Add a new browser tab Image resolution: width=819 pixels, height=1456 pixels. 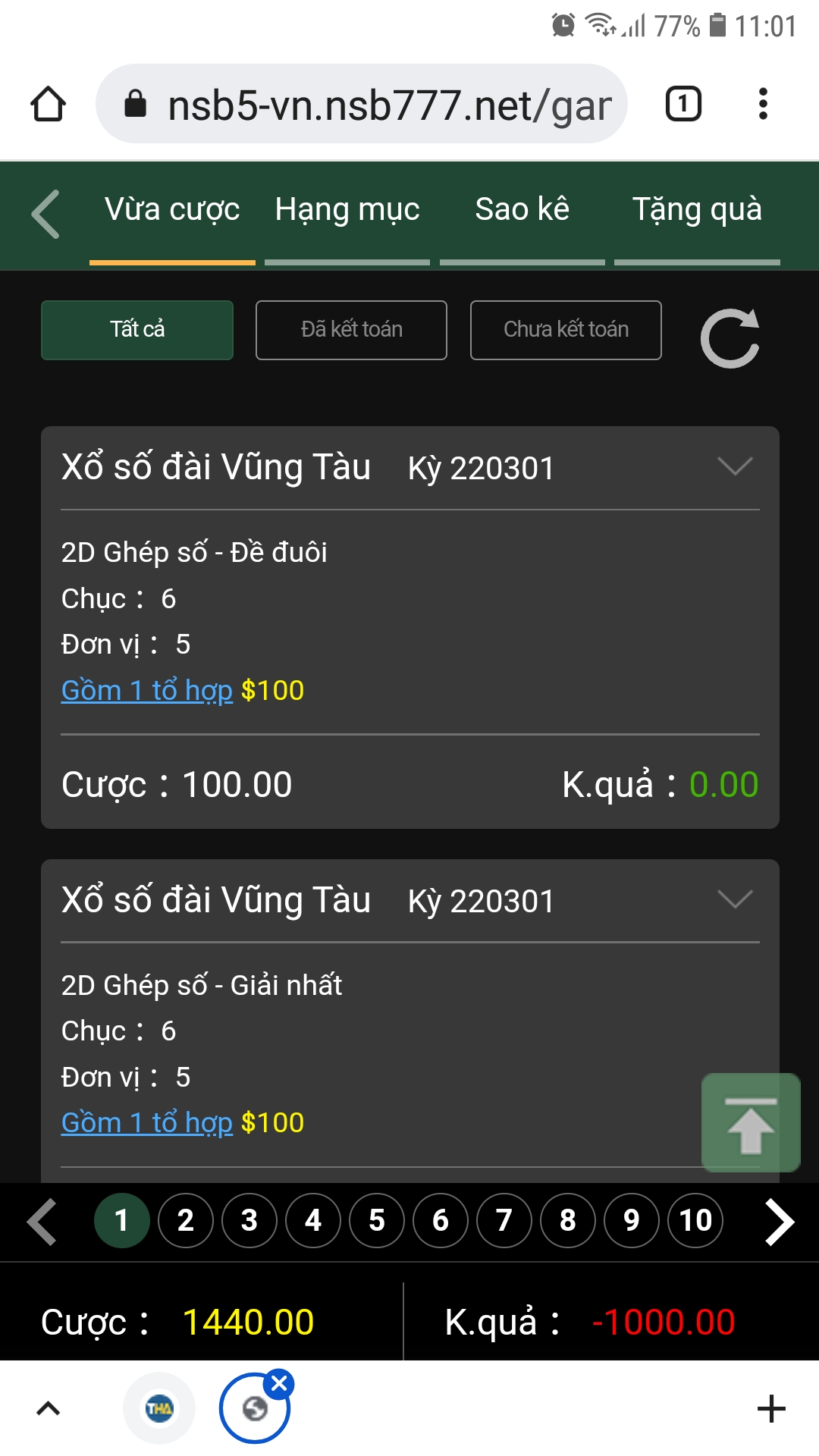point(771,1409)
